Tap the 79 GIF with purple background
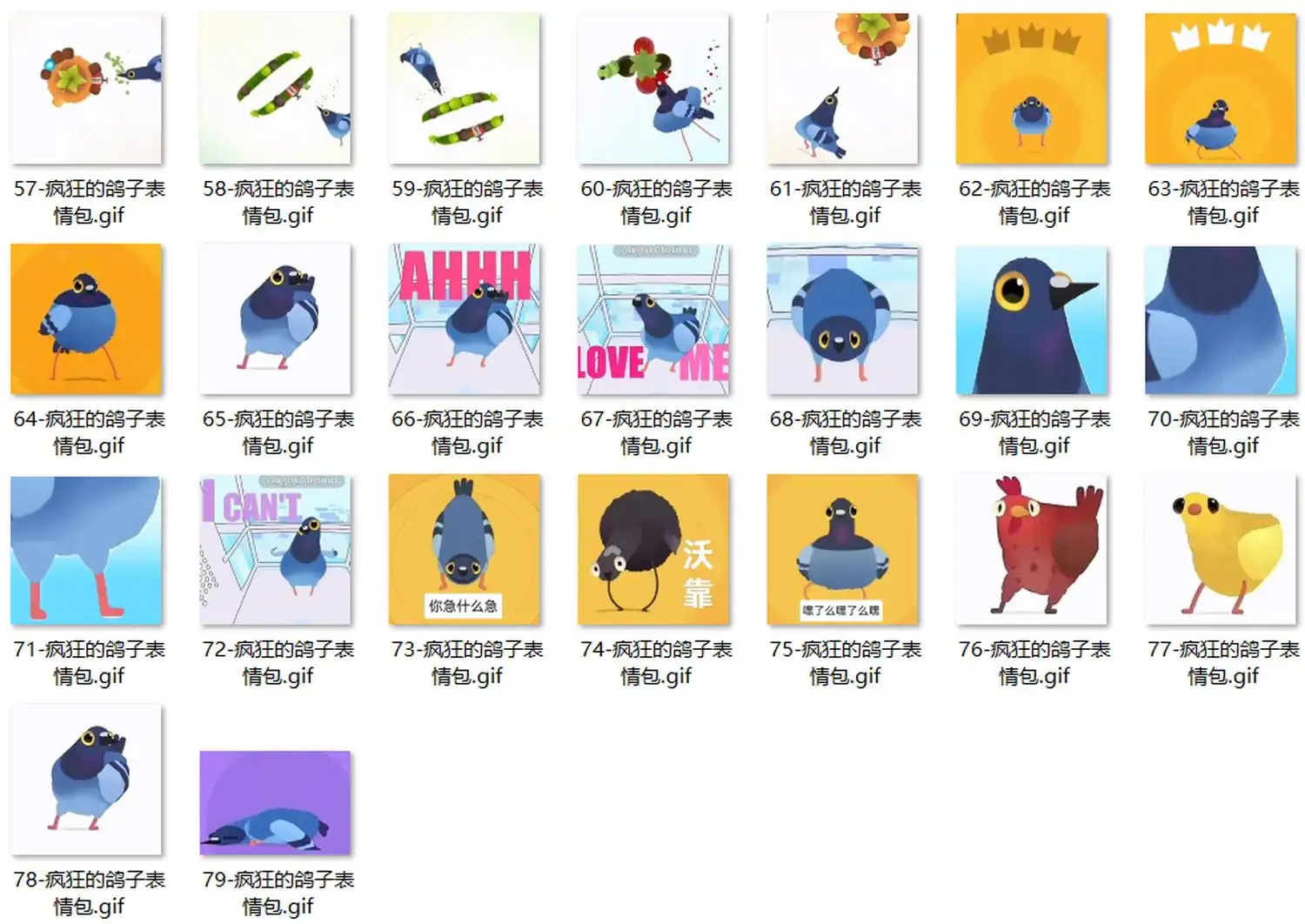 pos(275,802)
